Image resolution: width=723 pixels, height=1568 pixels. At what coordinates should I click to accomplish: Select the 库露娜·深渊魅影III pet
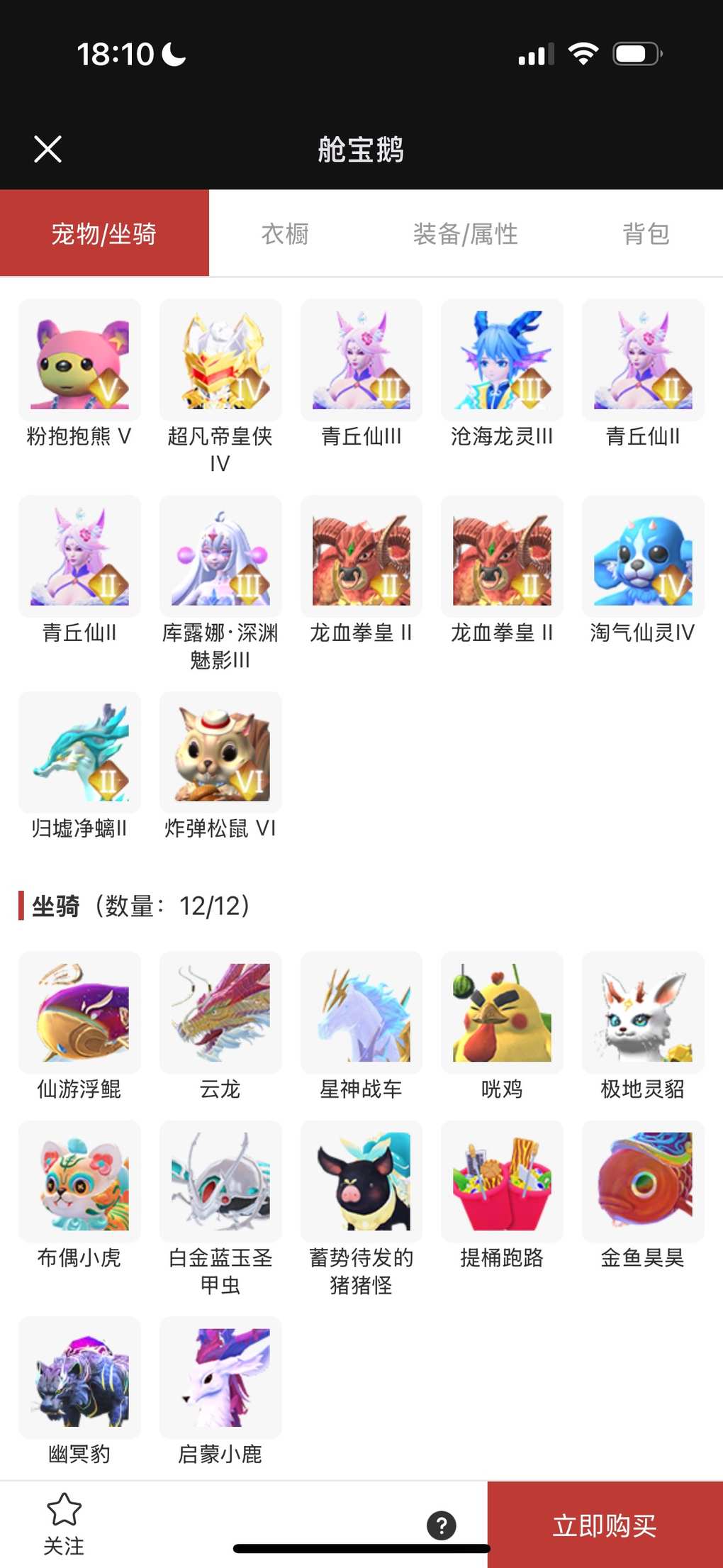(220, 557)
